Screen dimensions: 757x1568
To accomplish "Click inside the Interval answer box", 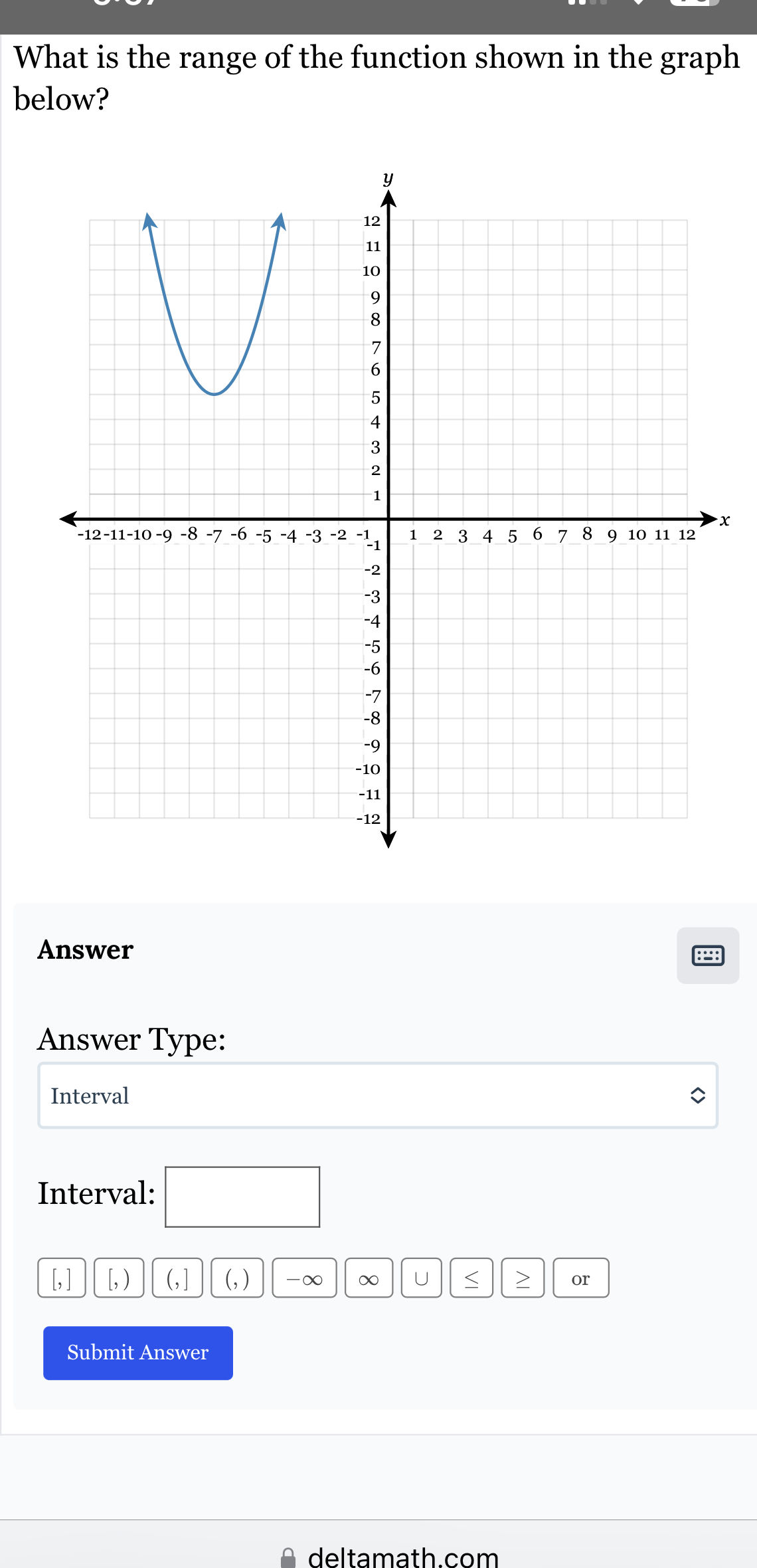I will (x=242, y=1197).
